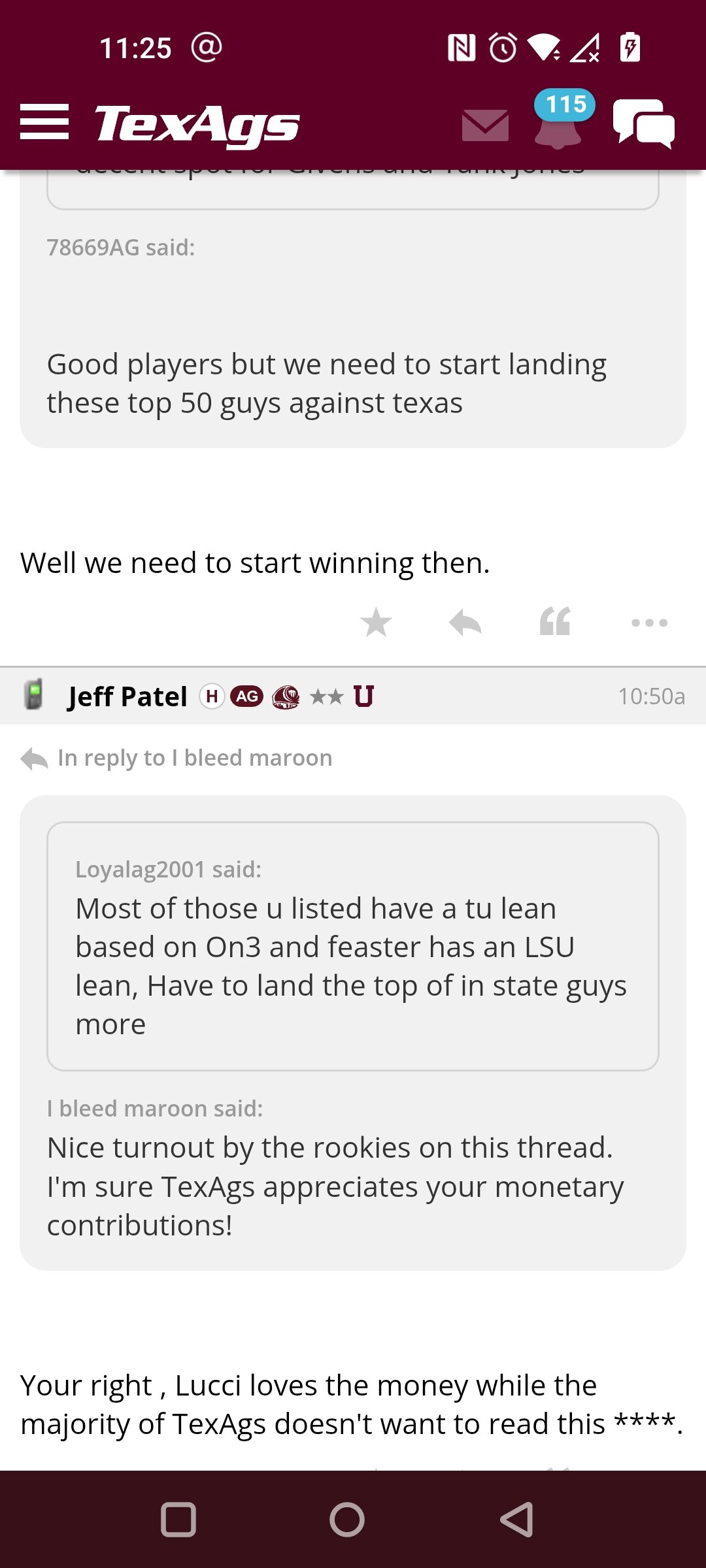
Task: Tap the TexAgs logo to go home
Action: [197, 124]
